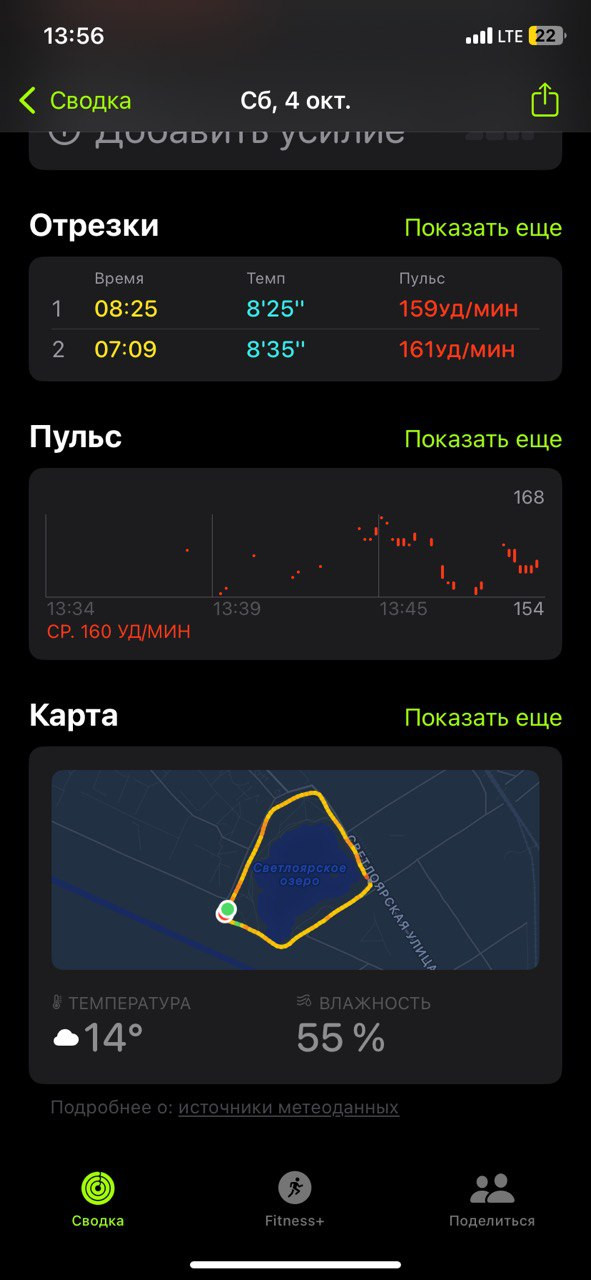Switch to the Fitness+ tab

(x=295, y=1199)
